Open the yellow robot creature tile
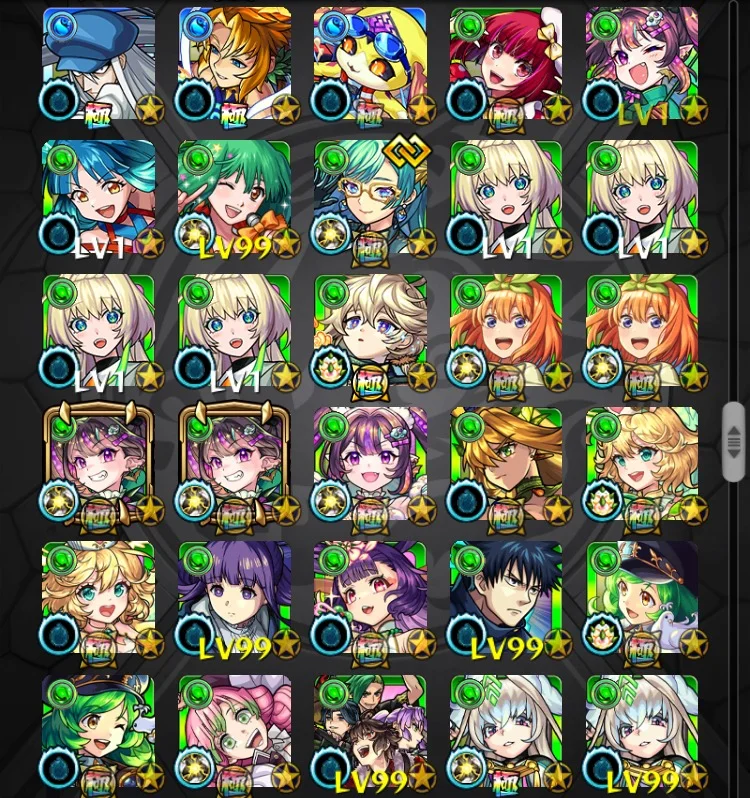 [x=370, y=64]
